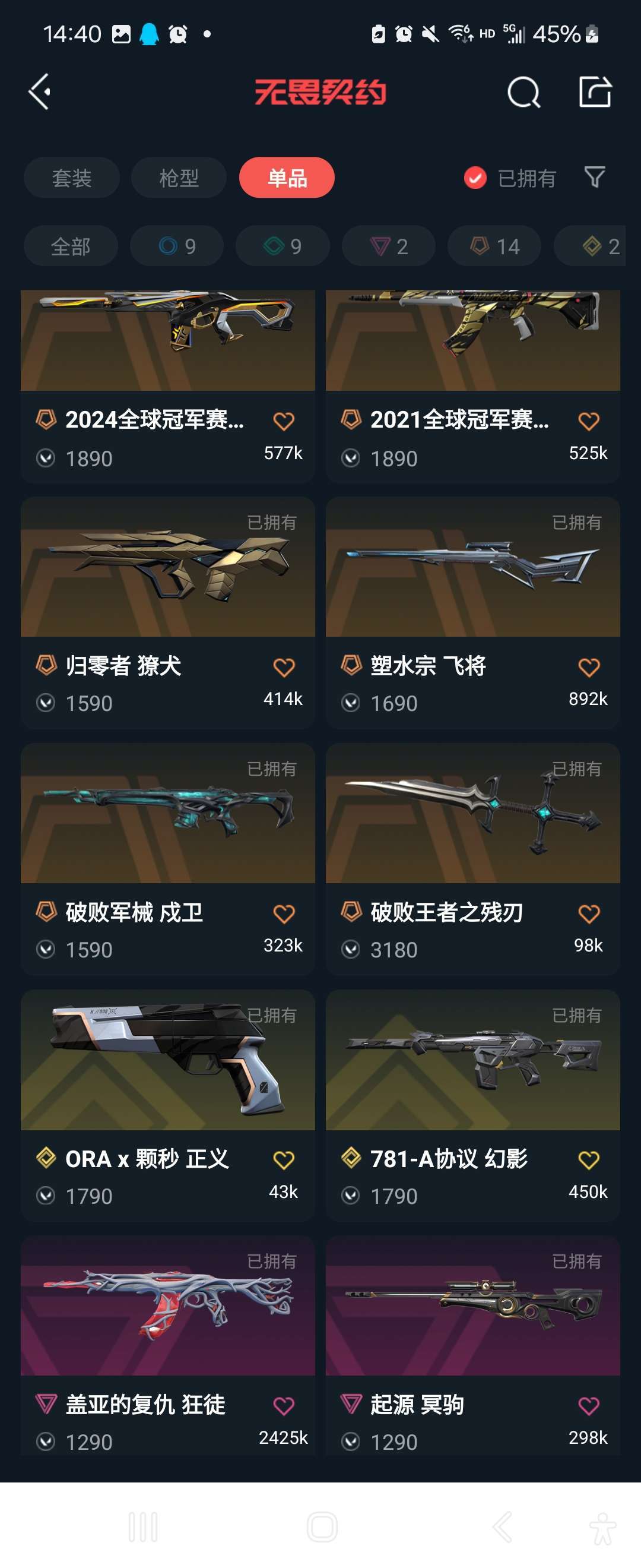Select the purple rarity filter showing 2

[388, 246]
